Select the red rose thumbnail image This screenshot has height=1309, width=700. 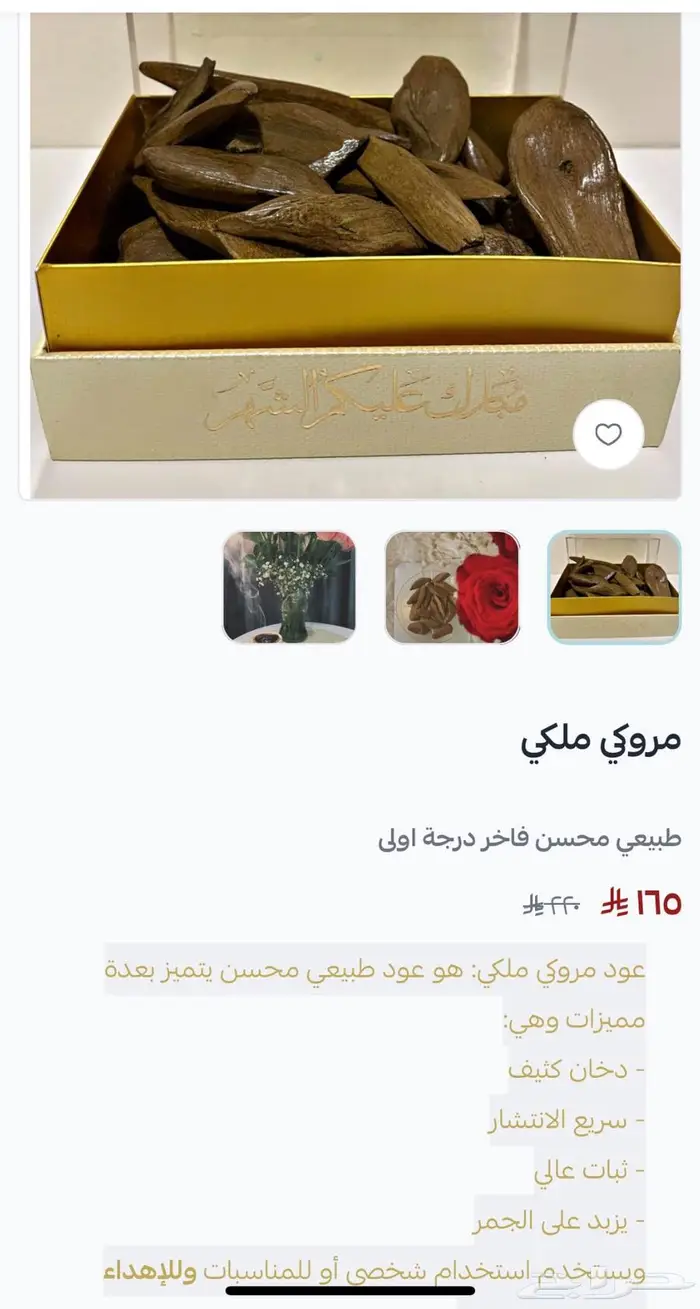452,587
